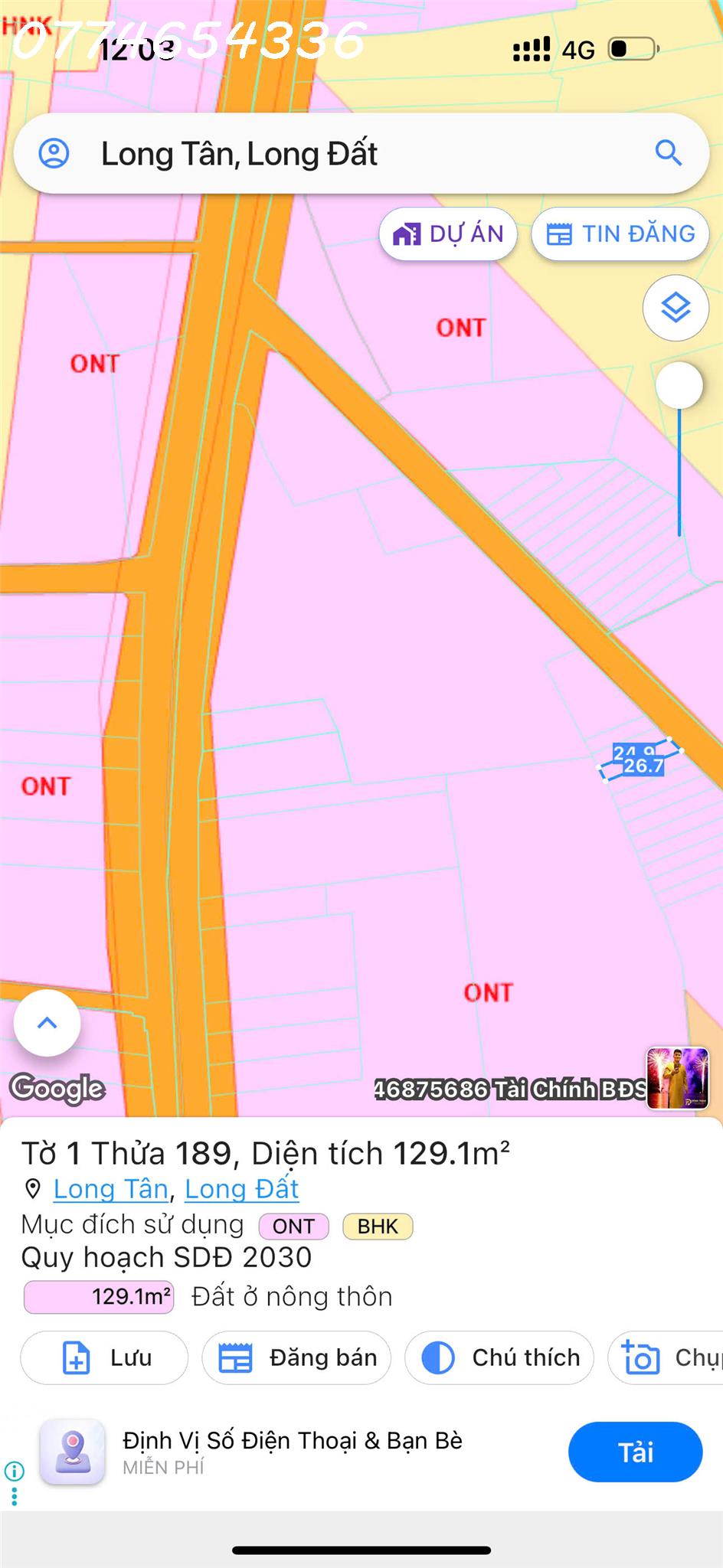
Task: Tap the search magnifier icon
Action: coord(668,153)
